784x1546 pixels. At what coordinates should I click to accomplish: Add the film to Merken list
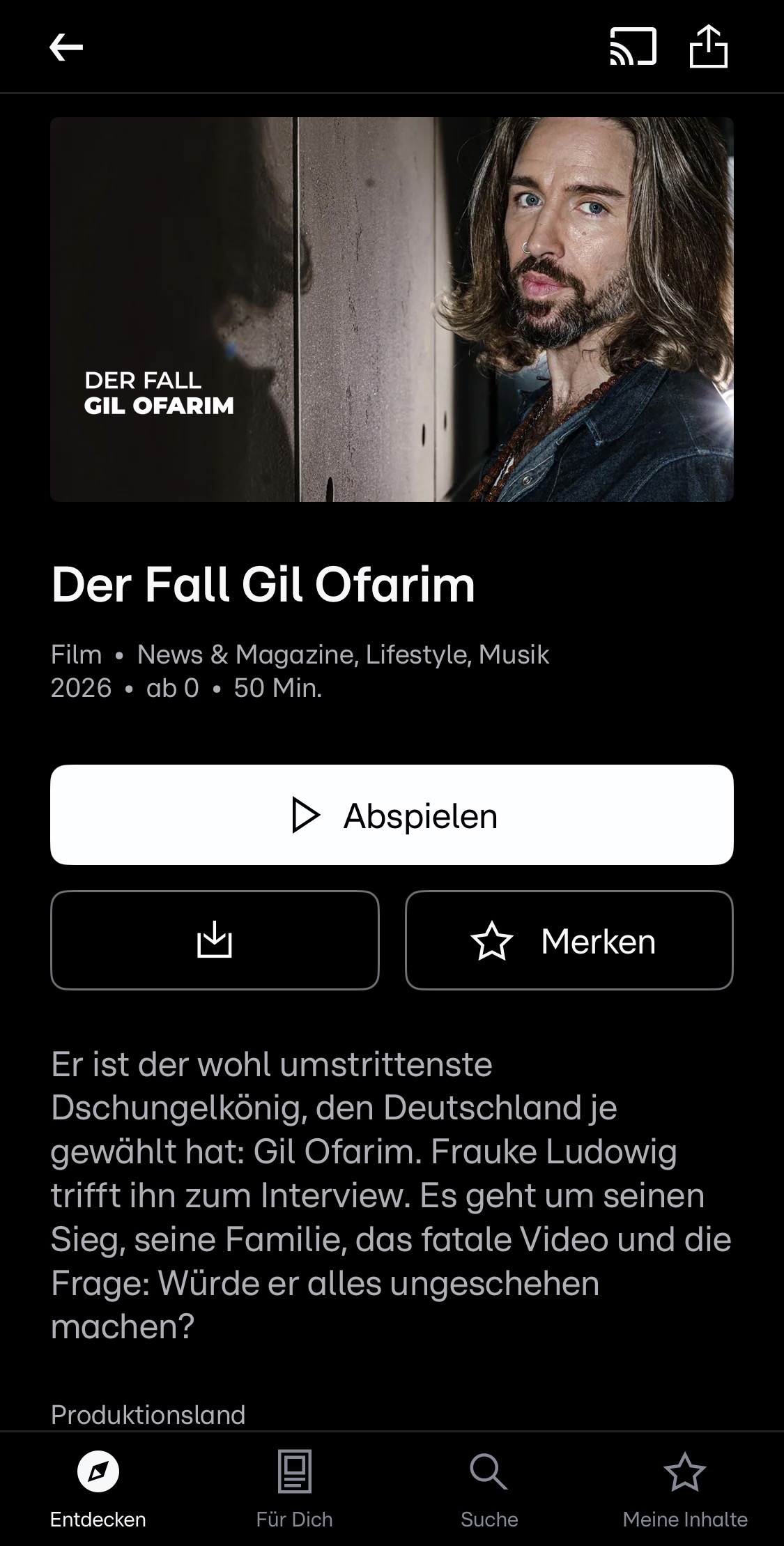[x=569, y=940]
